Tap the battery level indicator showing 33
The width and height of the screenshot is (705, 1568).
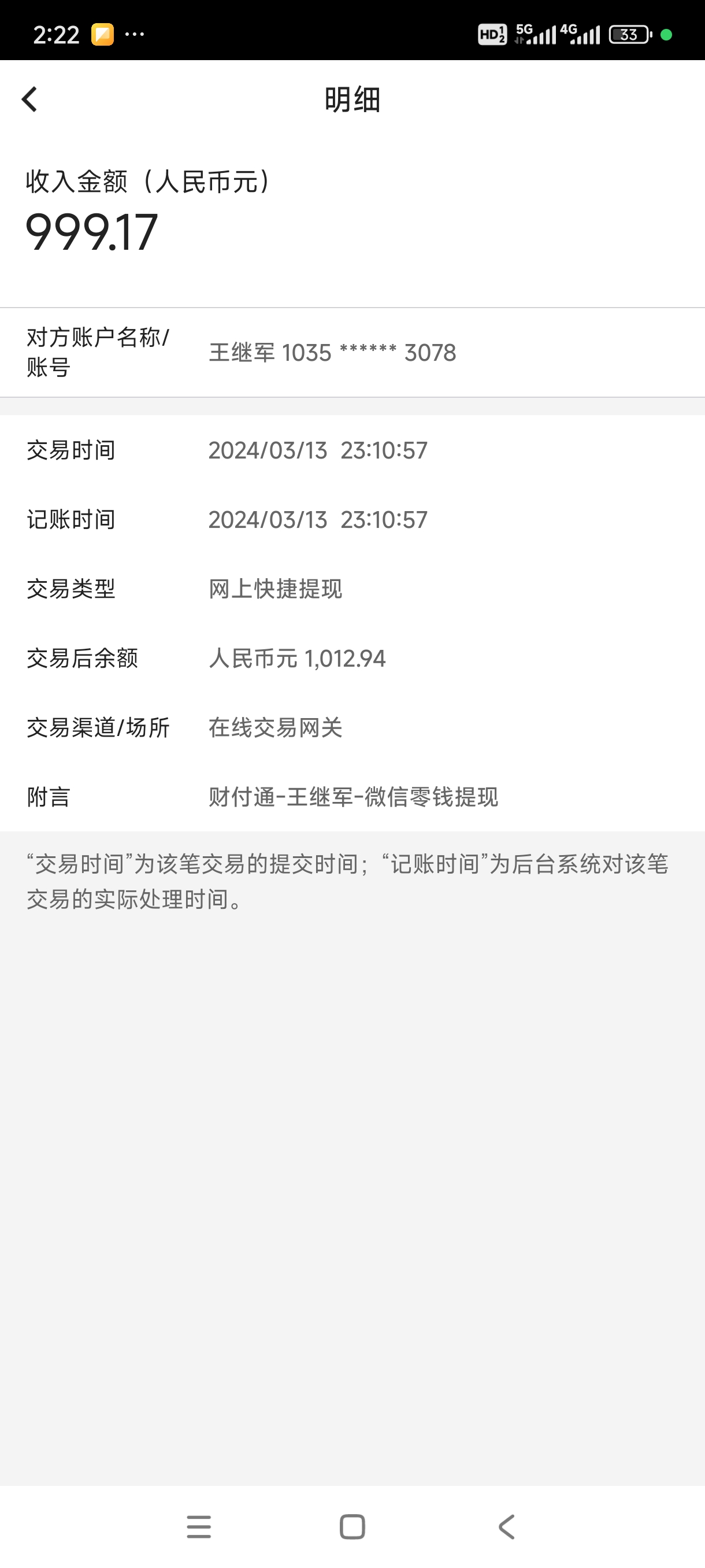coord(628,34)
